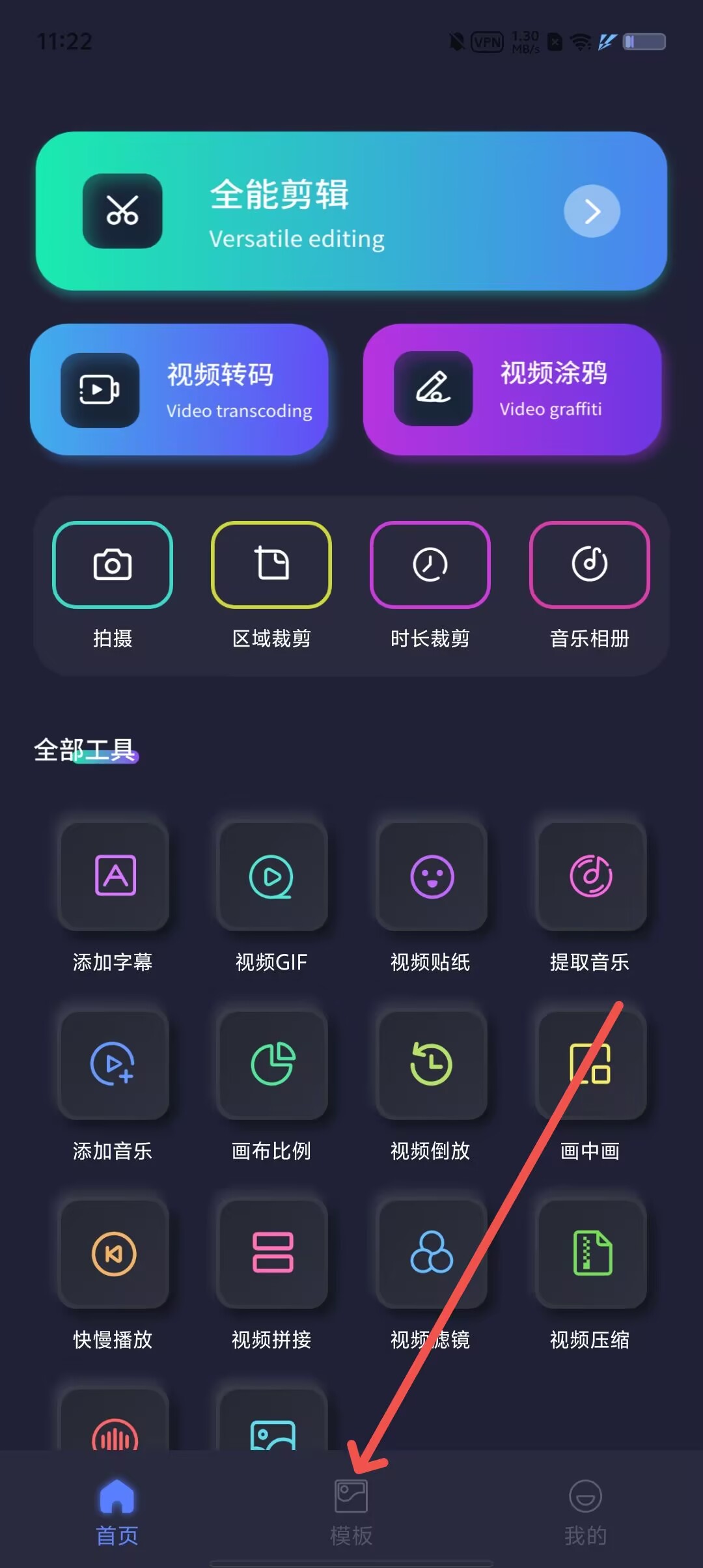The height and width of the screenshot is (1568, 703).
Task: Select 视频拼接 video stitching
Action: (x=271, y=1275)
